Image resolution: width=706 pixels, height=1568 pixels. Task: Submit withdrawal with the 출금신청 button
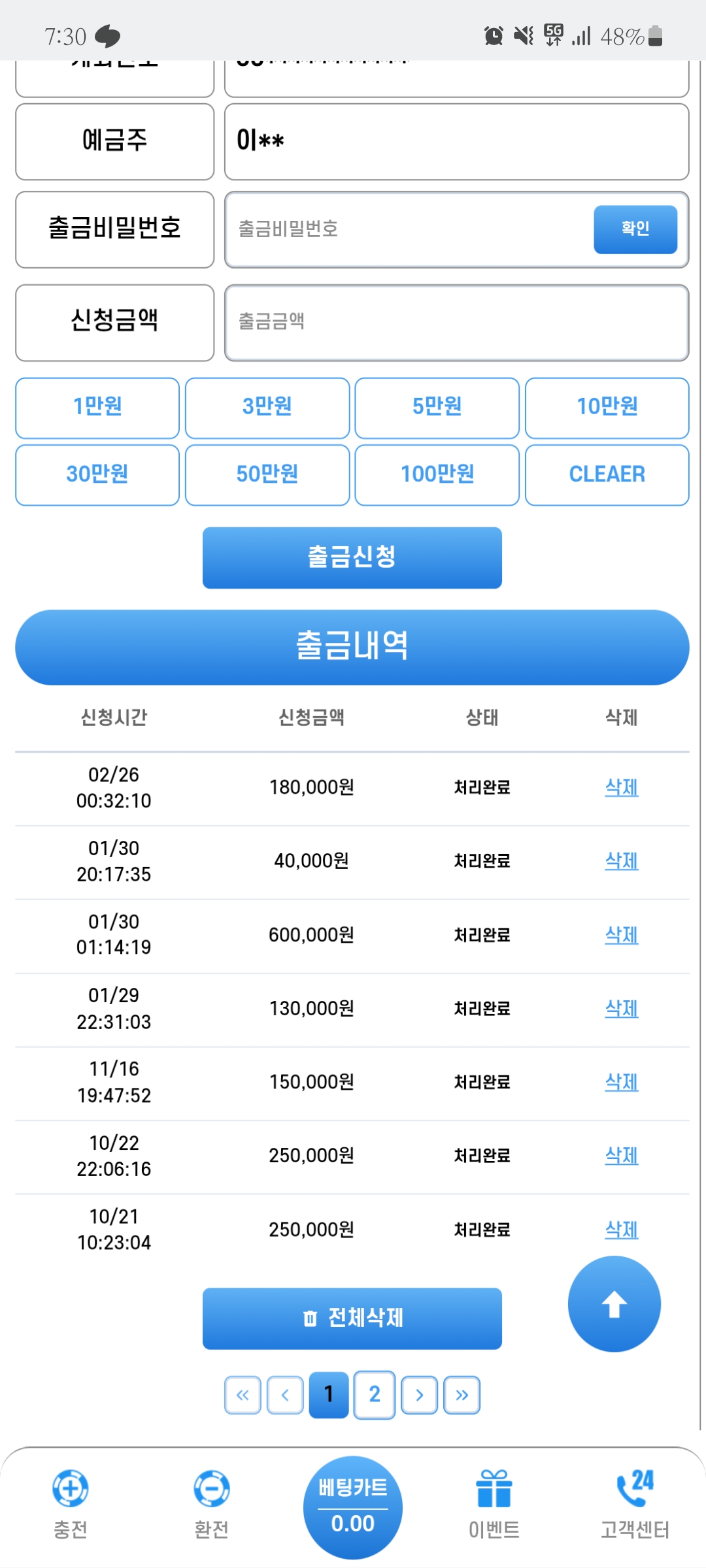click(x=352, y=557)
